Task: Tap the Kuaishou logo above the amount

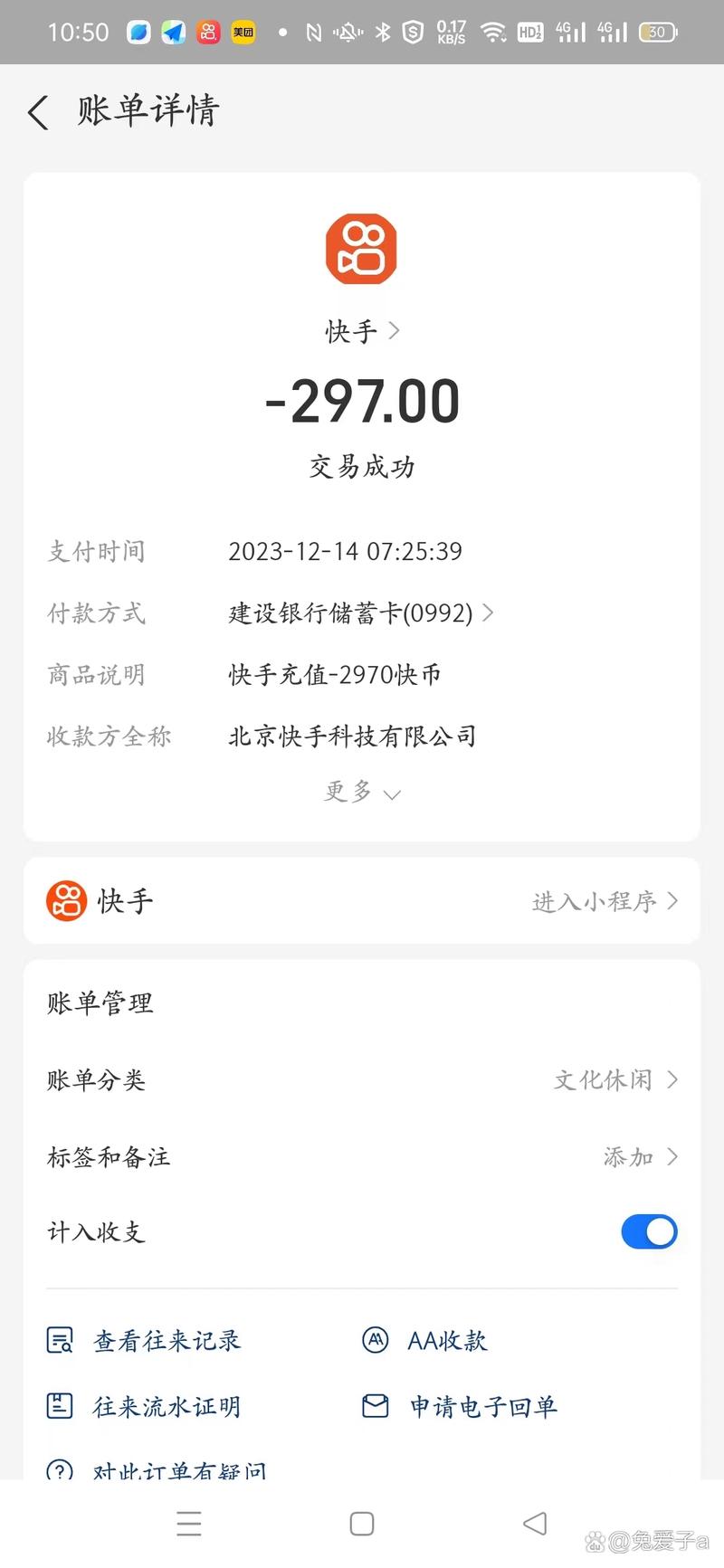Action: coord(361,247)
